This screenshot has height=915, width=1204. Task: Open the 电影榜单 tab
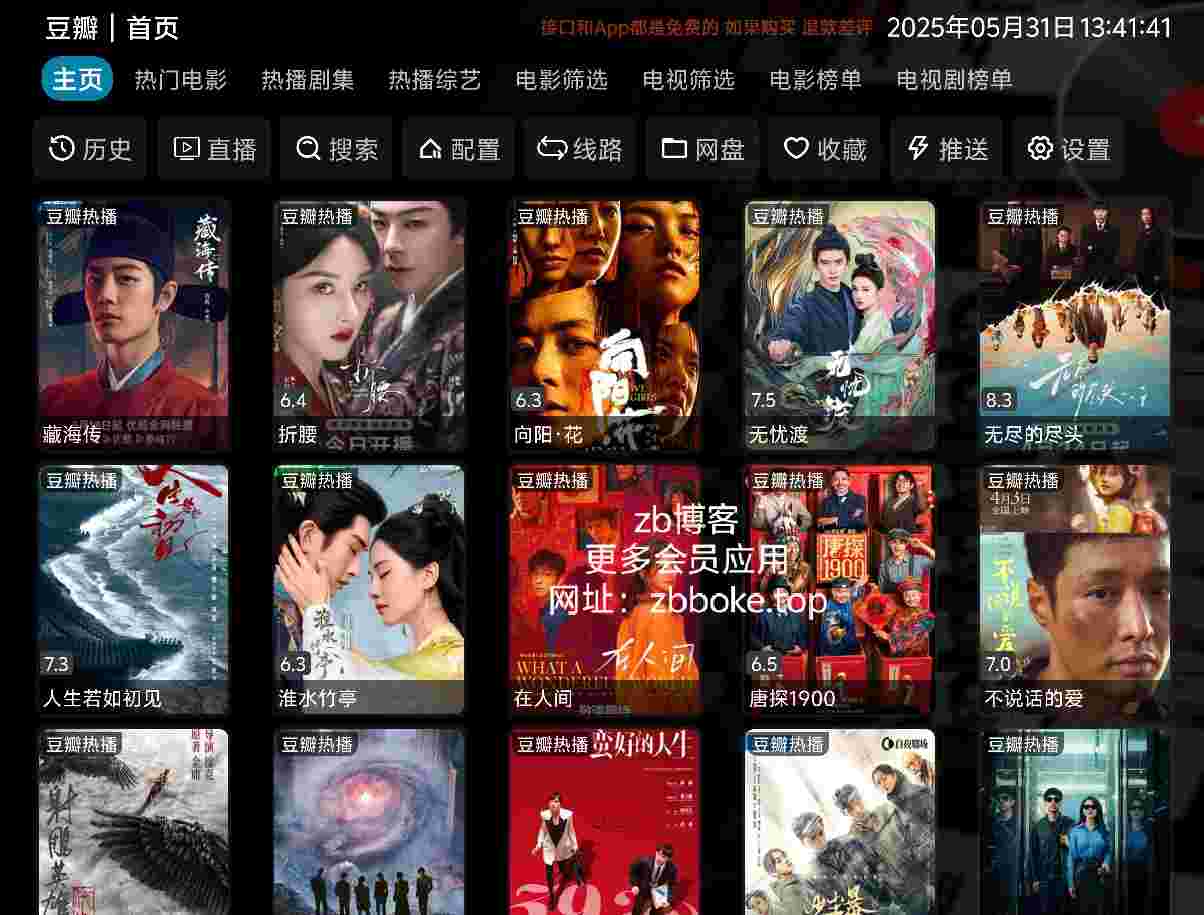point(816,80)
